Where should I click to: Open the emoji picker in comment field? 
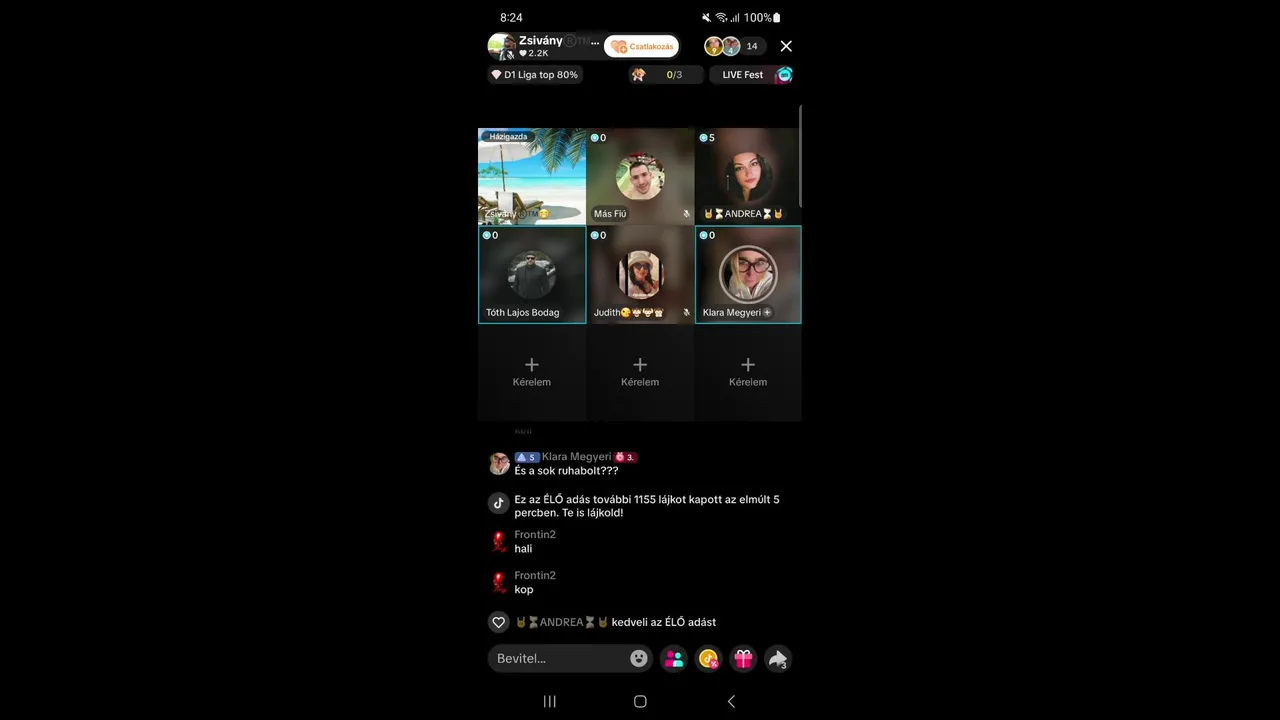[x=638, y=658]
